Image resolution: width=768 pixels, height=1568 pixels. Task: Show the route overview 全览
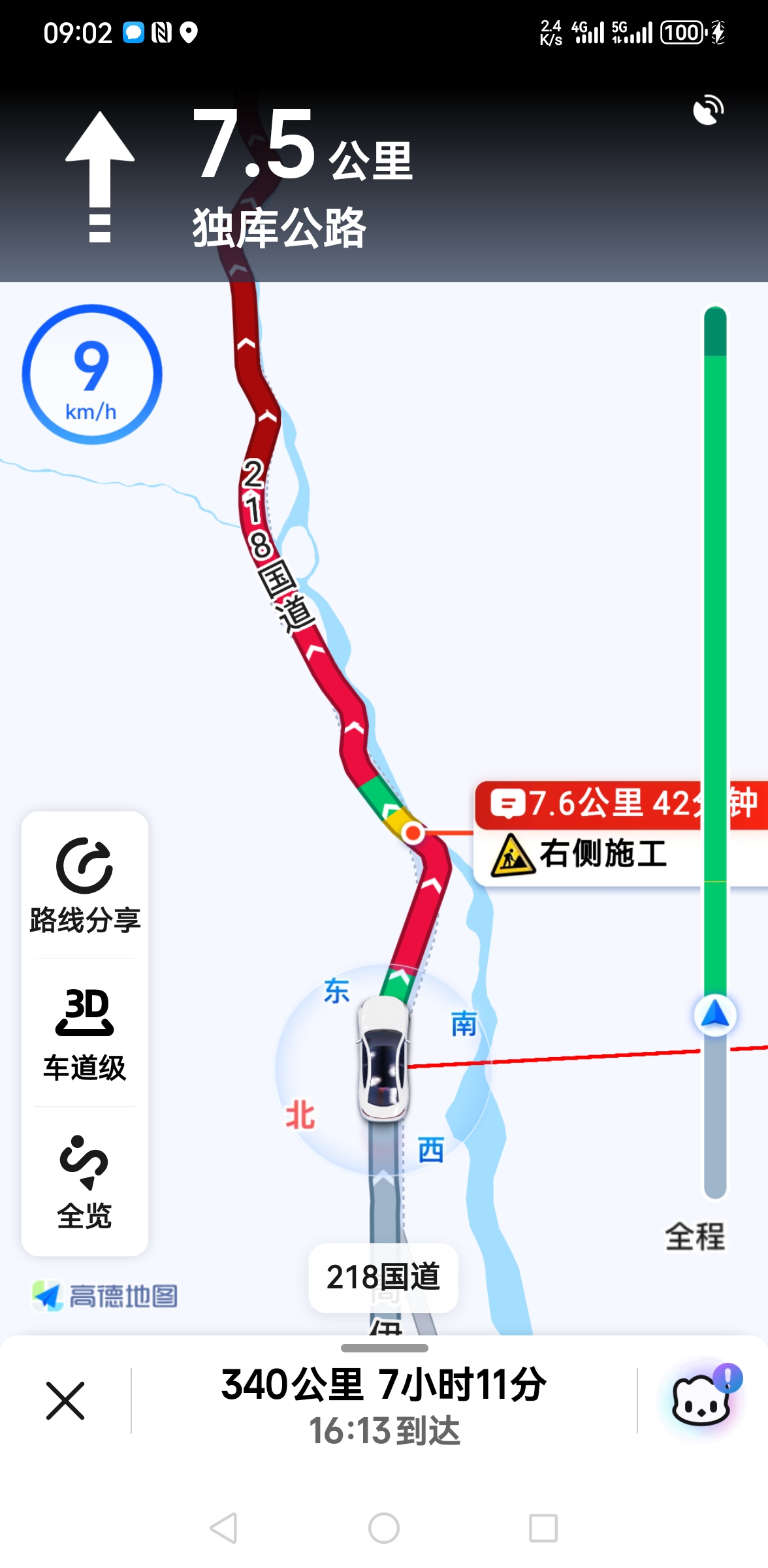(x=85, y=1182)
